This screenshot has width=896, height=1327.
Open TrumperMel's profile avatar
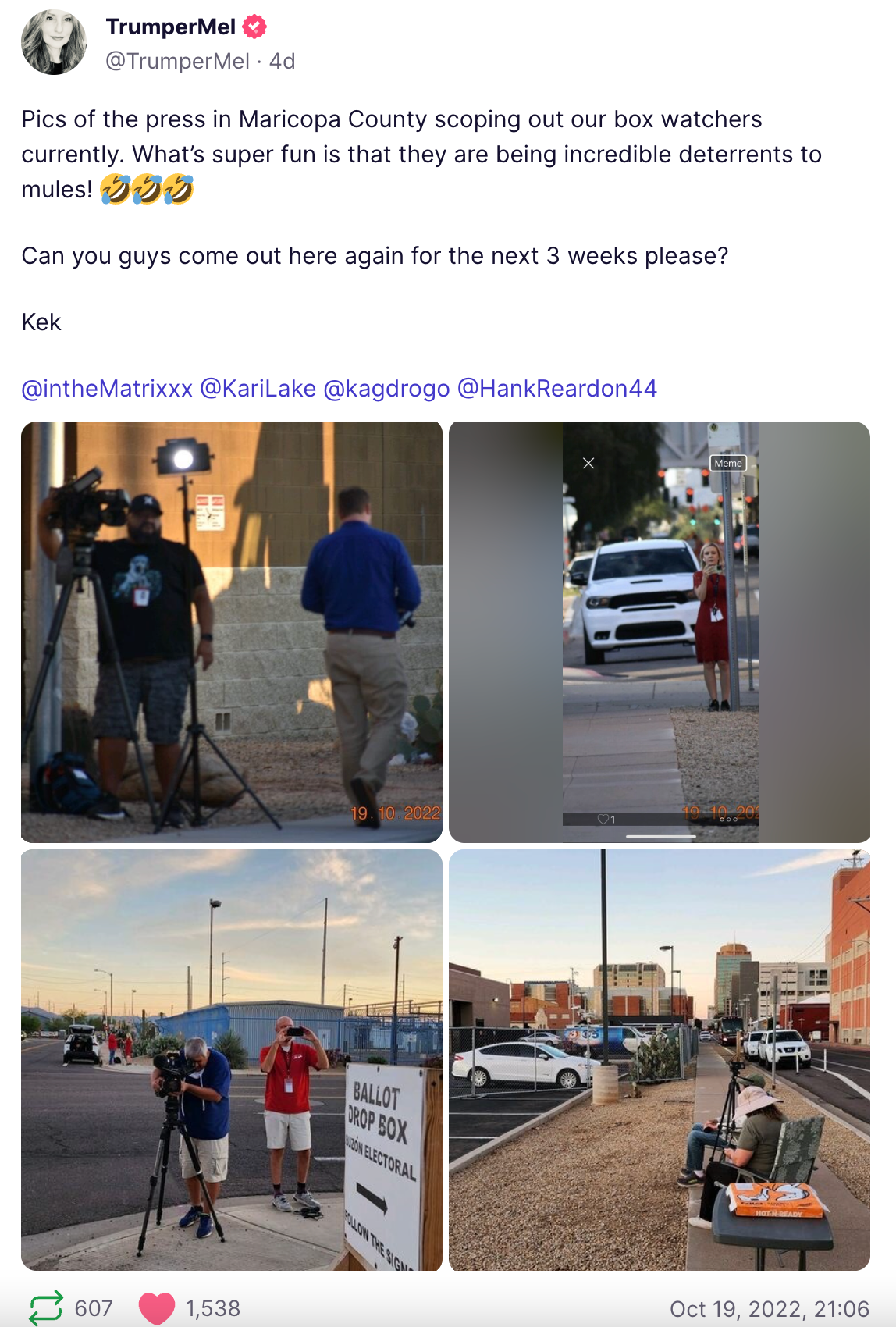point(54,43)
